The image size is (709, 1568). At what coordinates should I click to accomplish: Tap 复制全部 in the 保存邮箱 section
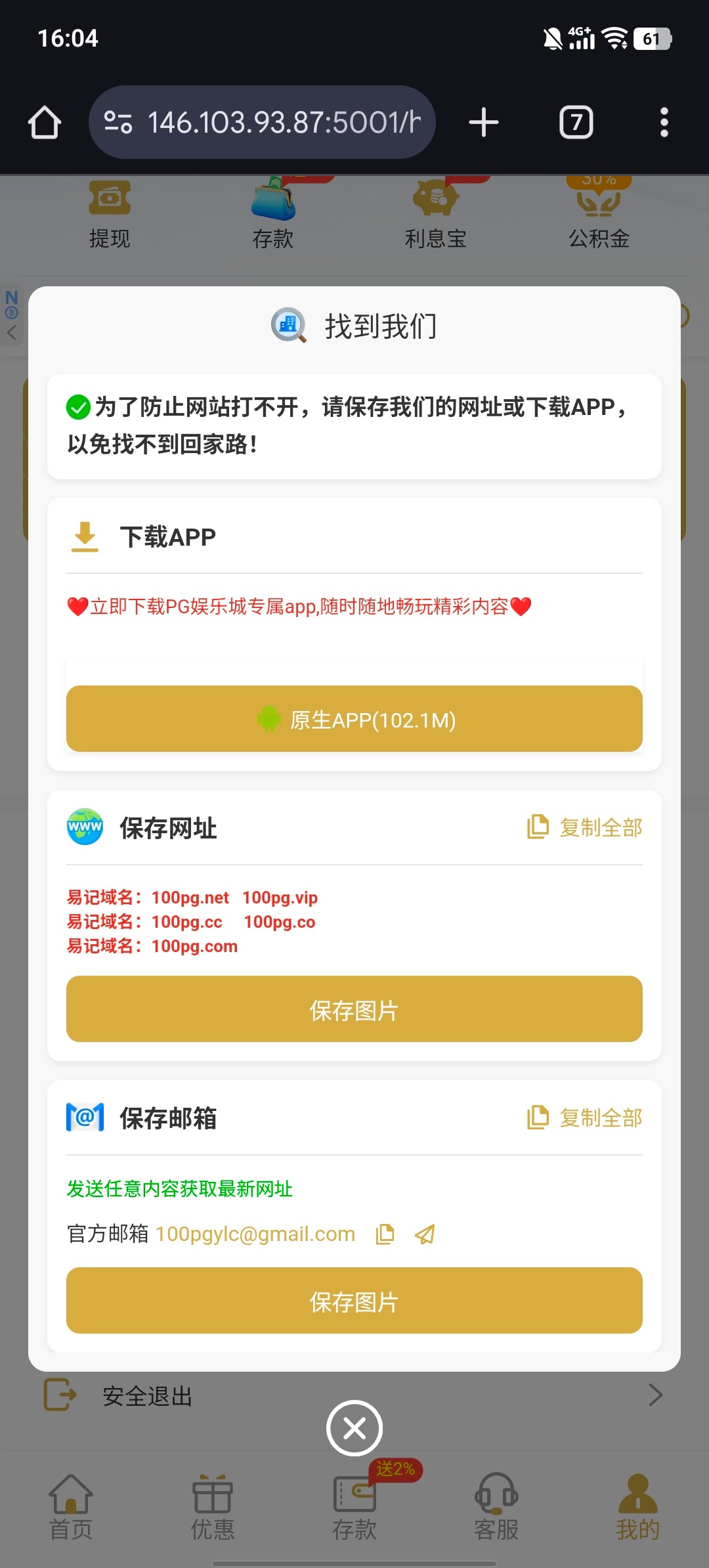585,1118
